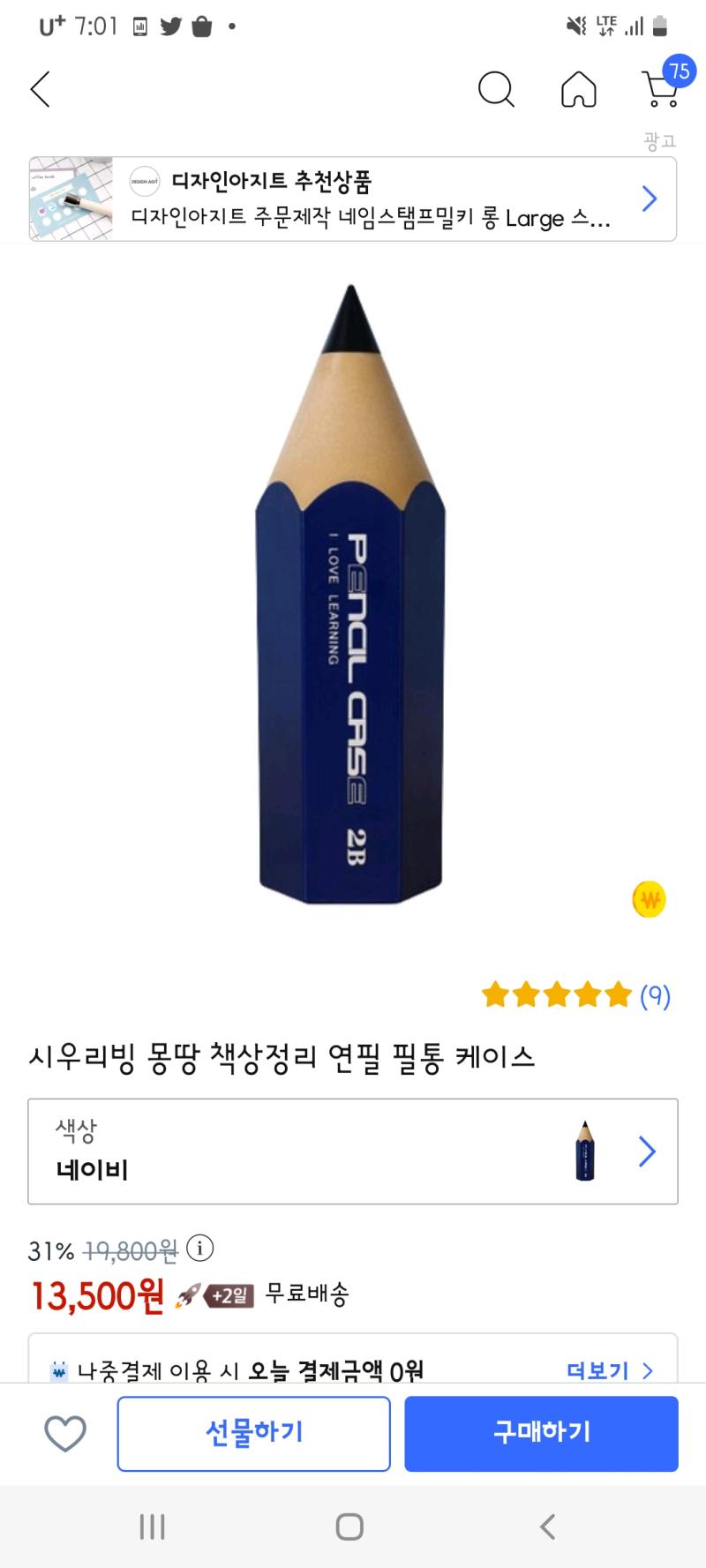
Task: Open the shopping cart with 75 items
Action: coord(664,84)
